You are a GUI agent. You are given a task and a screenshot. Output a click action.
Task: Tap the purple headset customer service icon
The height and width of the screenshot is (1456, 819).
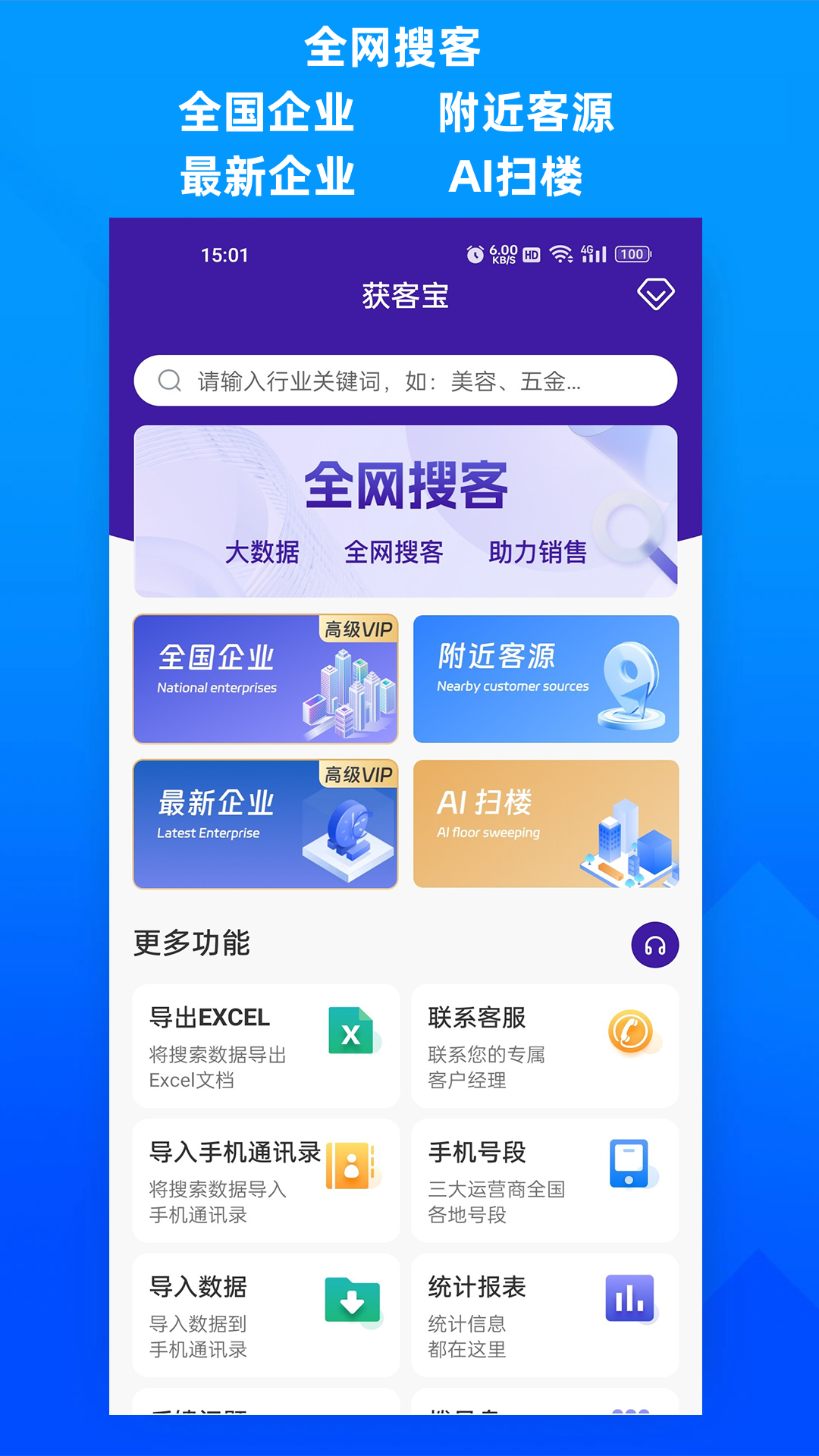click(x=655, y=945)
